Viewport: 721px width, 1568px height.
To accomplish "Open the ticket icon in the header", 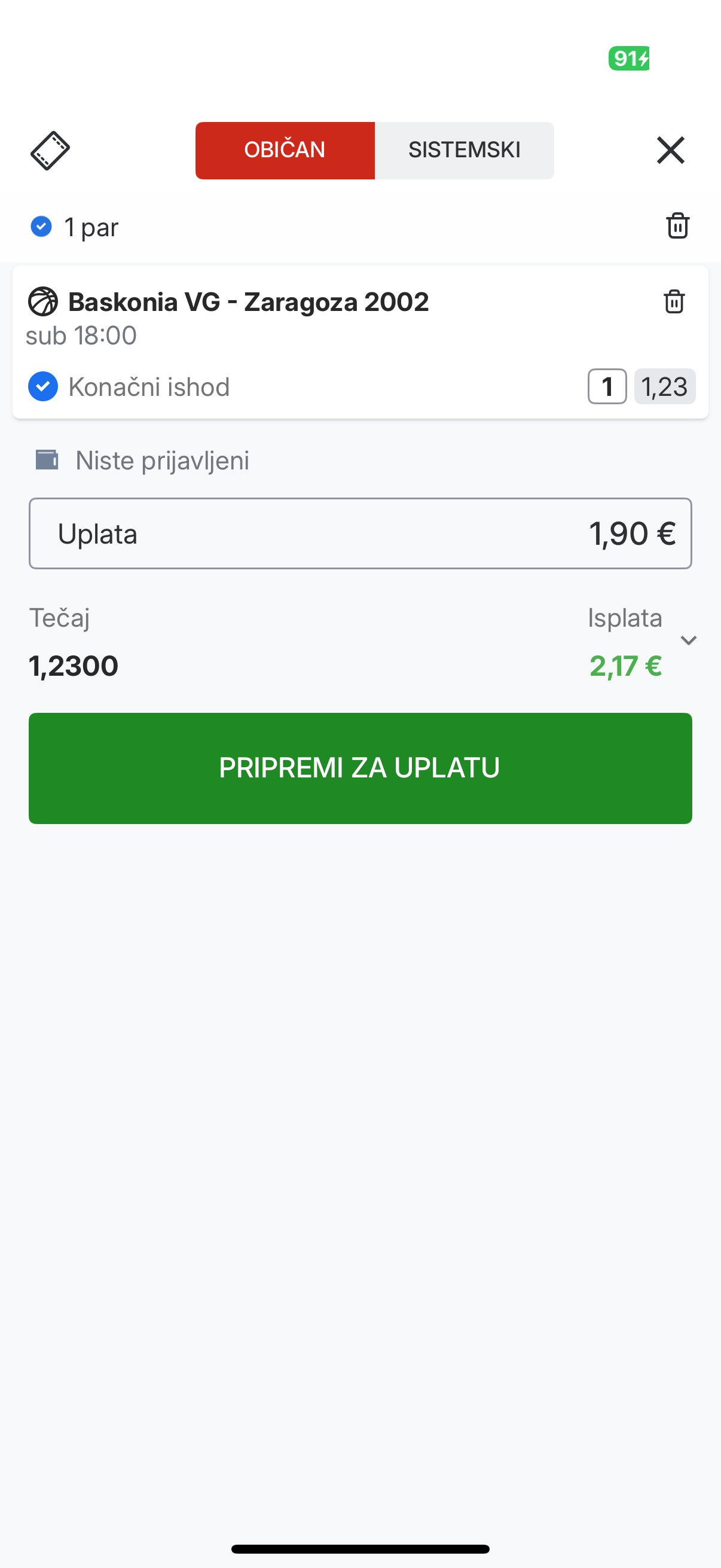I will tap(50, 150).
